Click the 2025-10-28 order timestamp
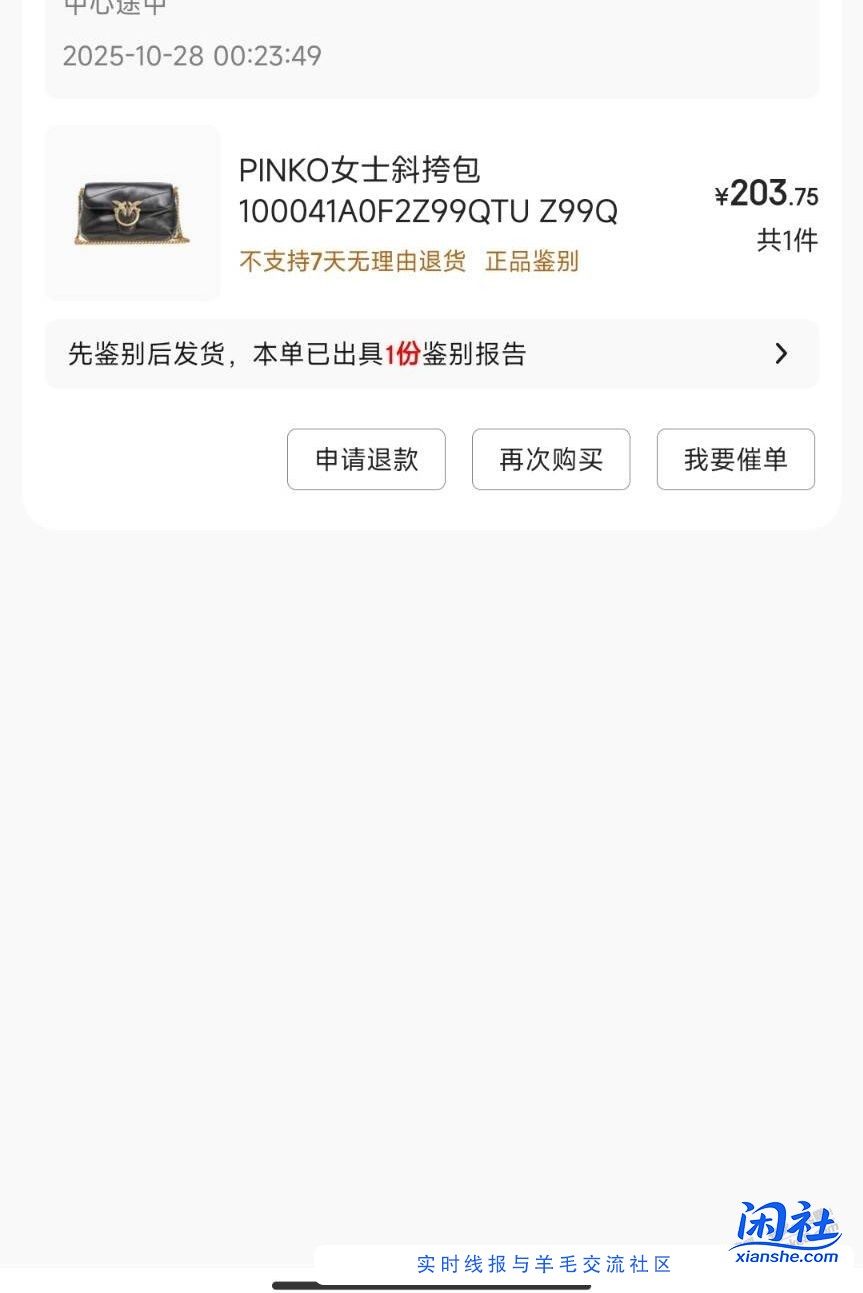863x1293 pixels. coord(192,56)
